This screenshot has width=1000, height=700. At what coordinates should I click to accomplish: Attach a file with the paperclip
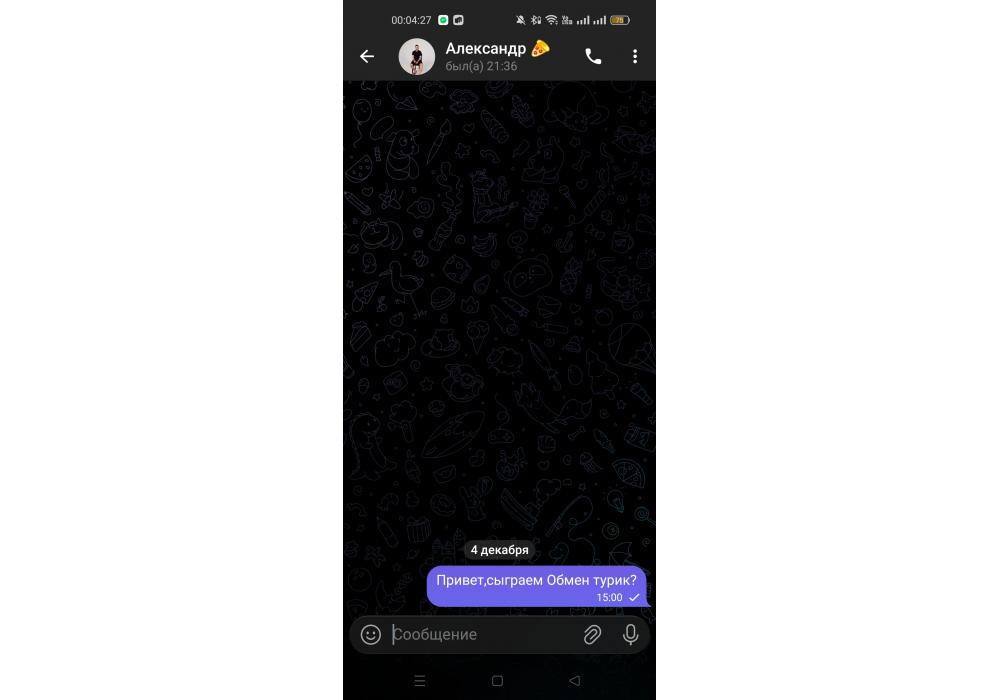[x=592, y=635]
